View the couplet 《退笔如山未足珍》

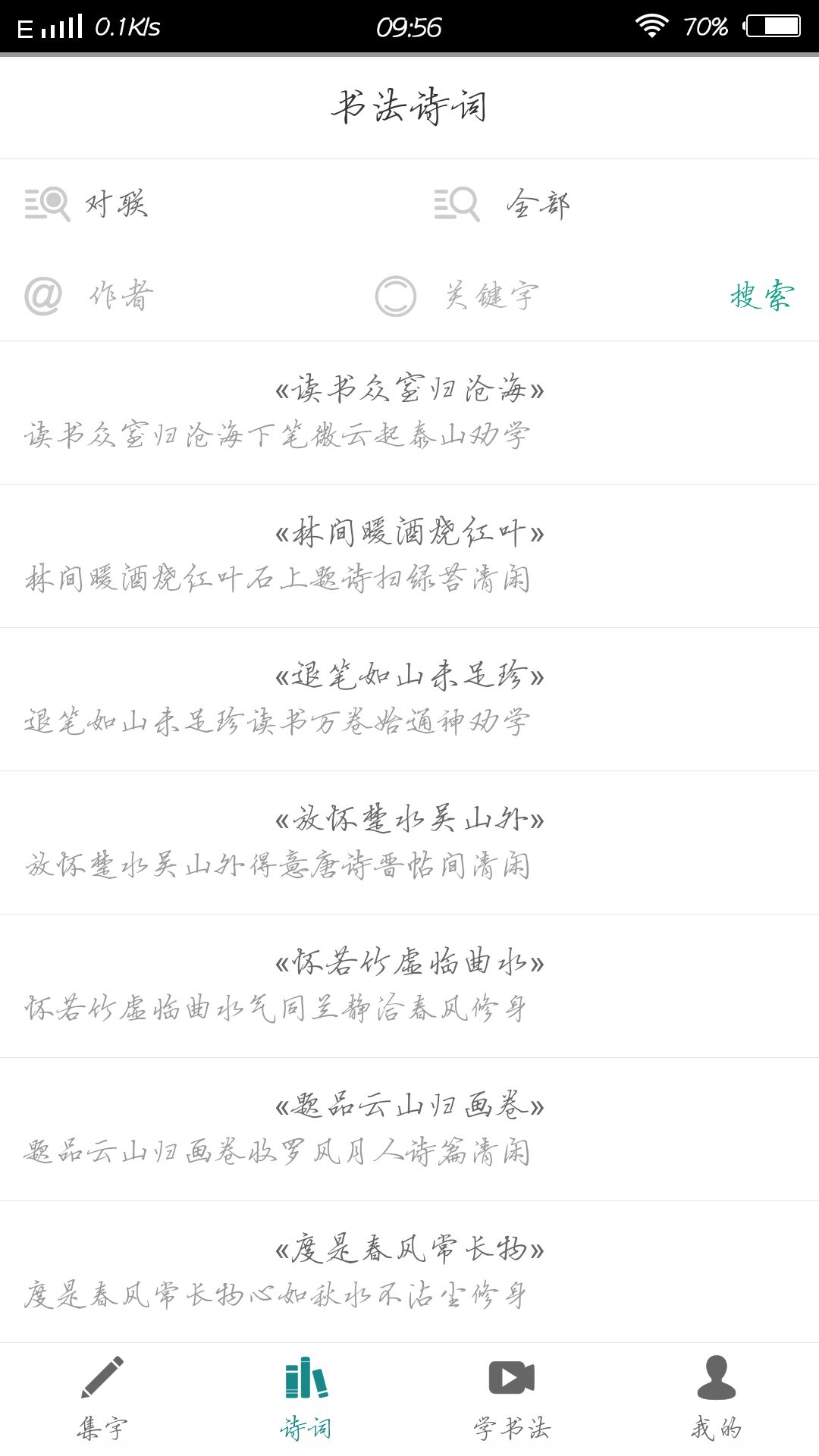(x=409, y=699)
